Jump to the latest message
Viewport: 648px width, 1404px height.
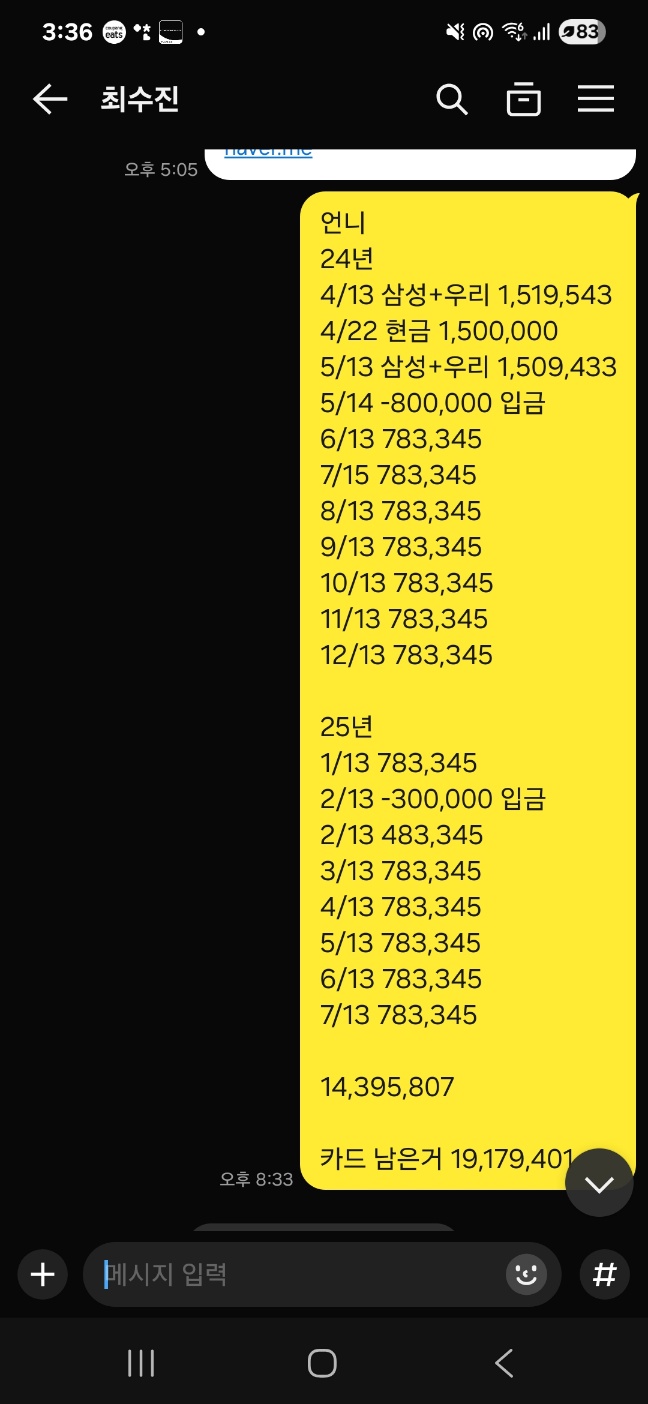(x=599, y=1183)
